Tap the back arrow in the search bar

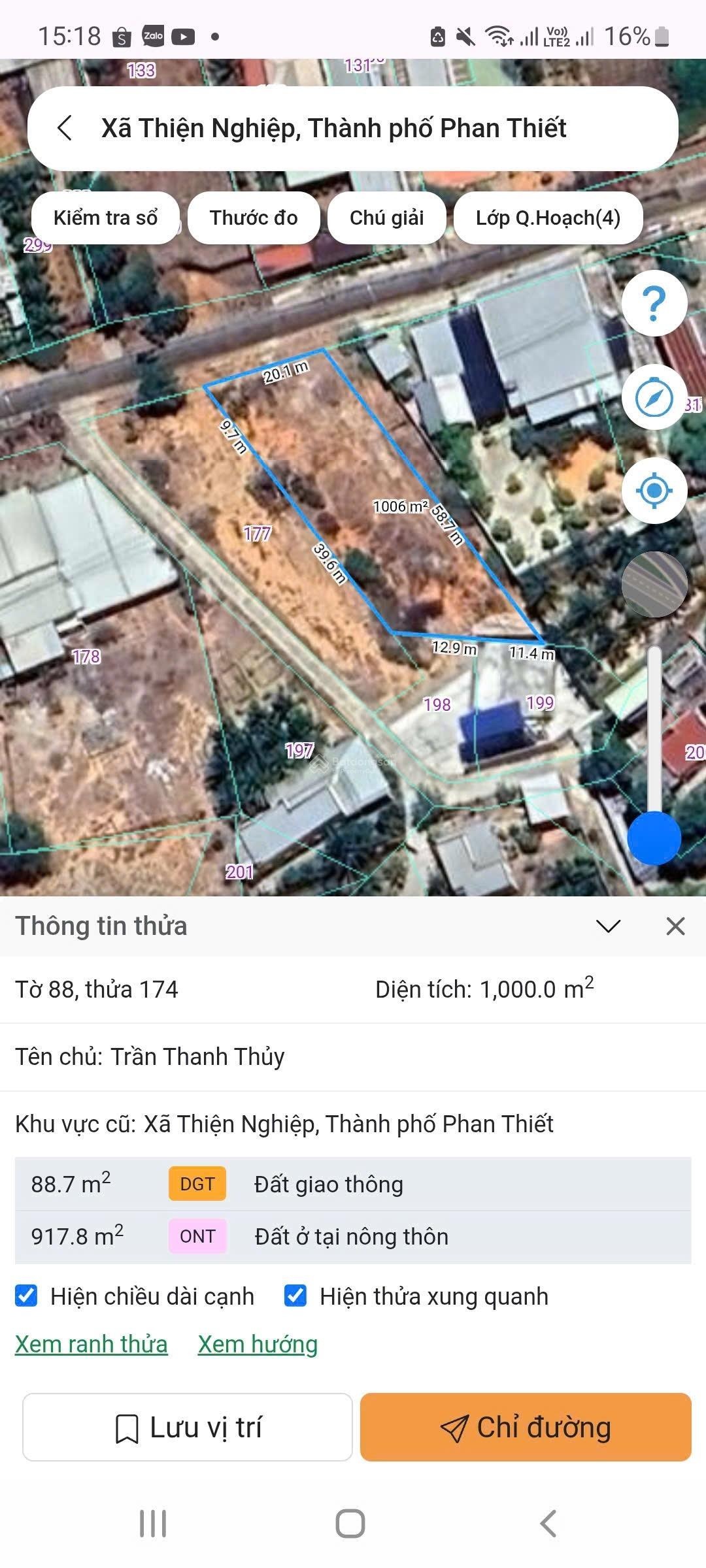click(x=65, y=129)
